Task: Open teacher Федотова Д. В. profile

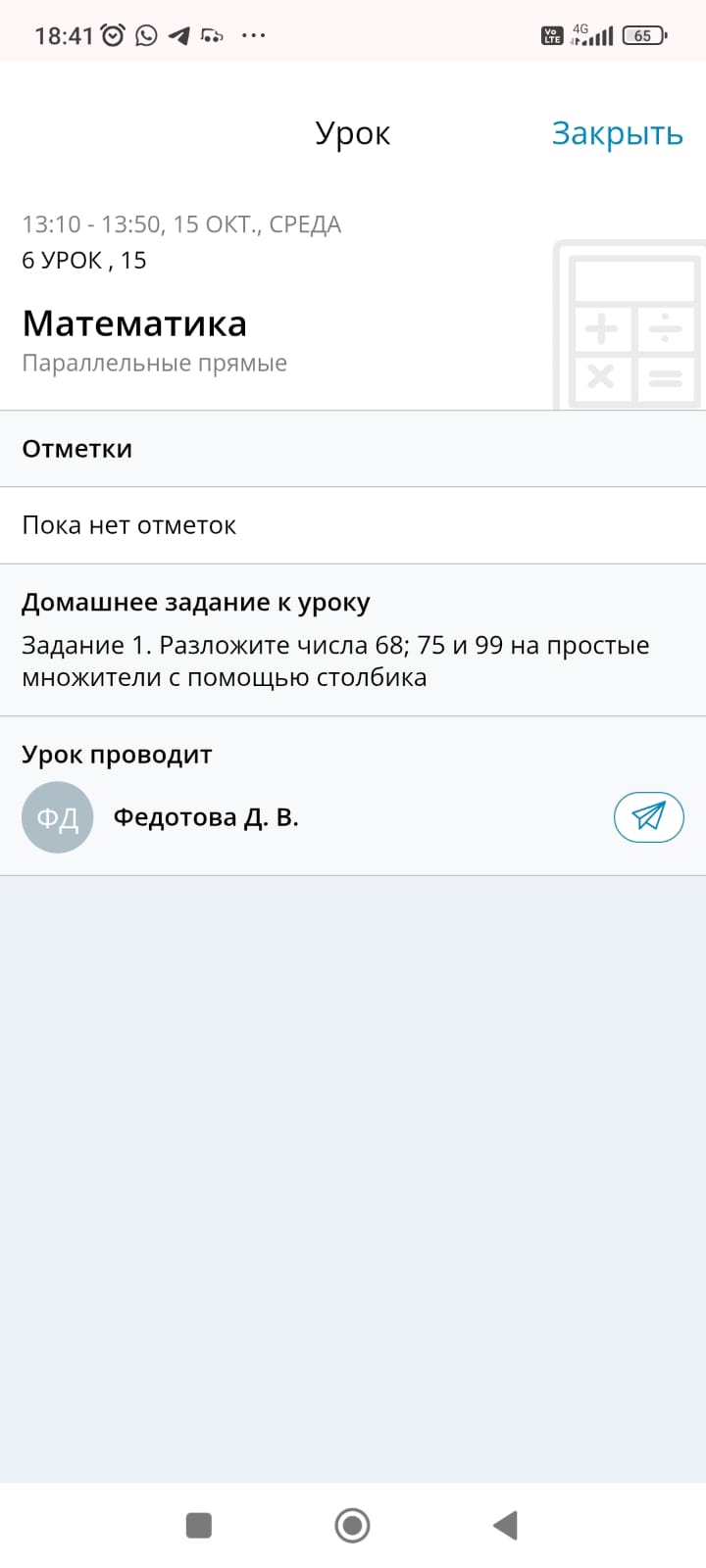Action: [206, 817]
